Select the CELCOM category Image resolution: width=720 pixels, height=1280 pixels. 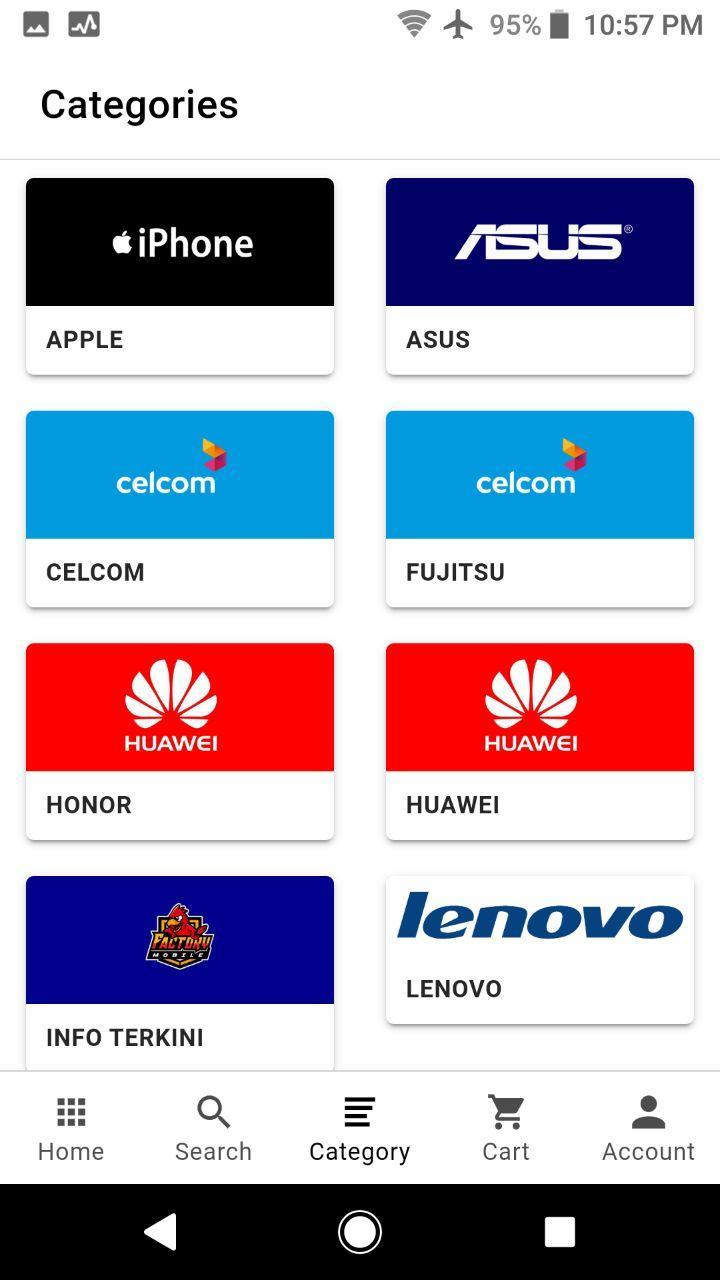[x=180, y=508]
